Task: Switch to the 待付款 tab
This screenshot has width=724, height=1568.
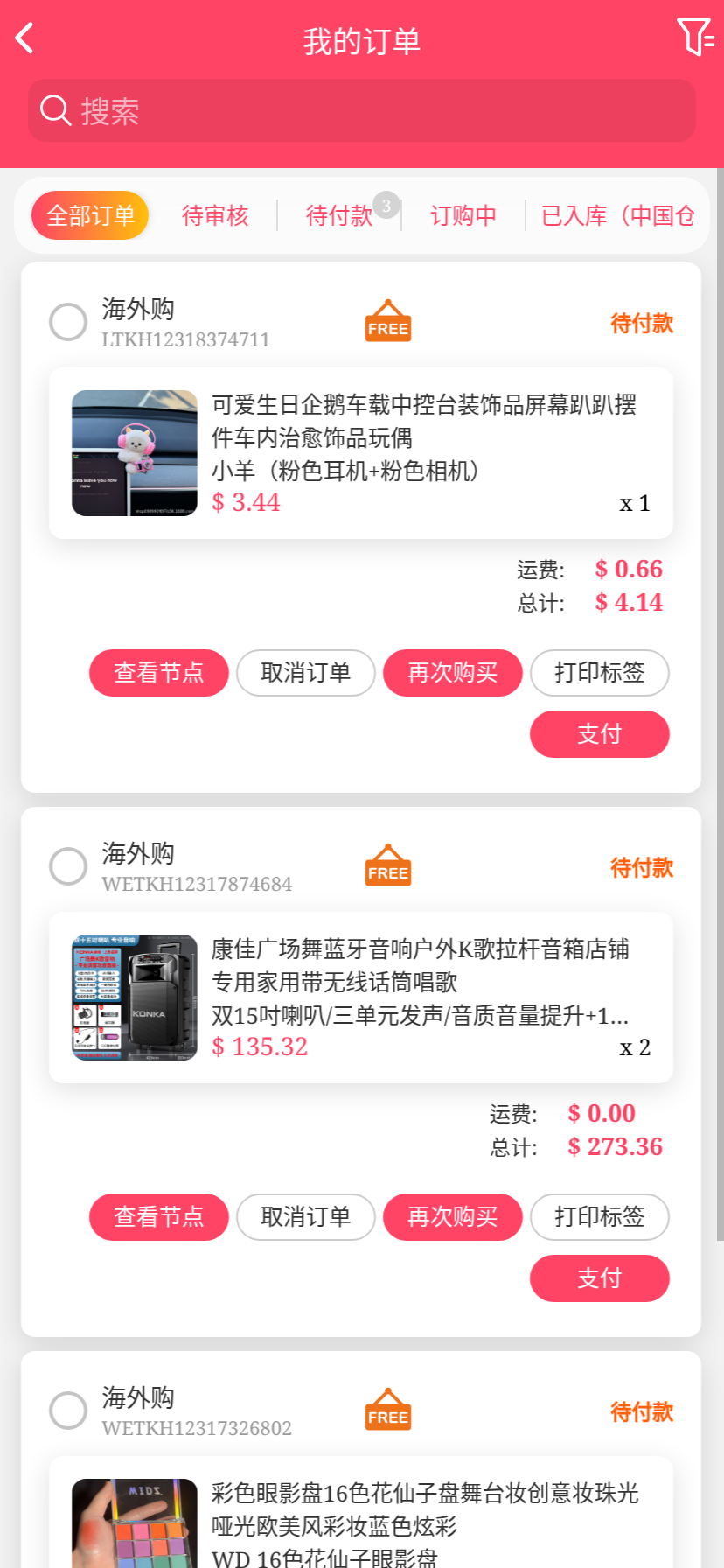Action: [339, 215]
